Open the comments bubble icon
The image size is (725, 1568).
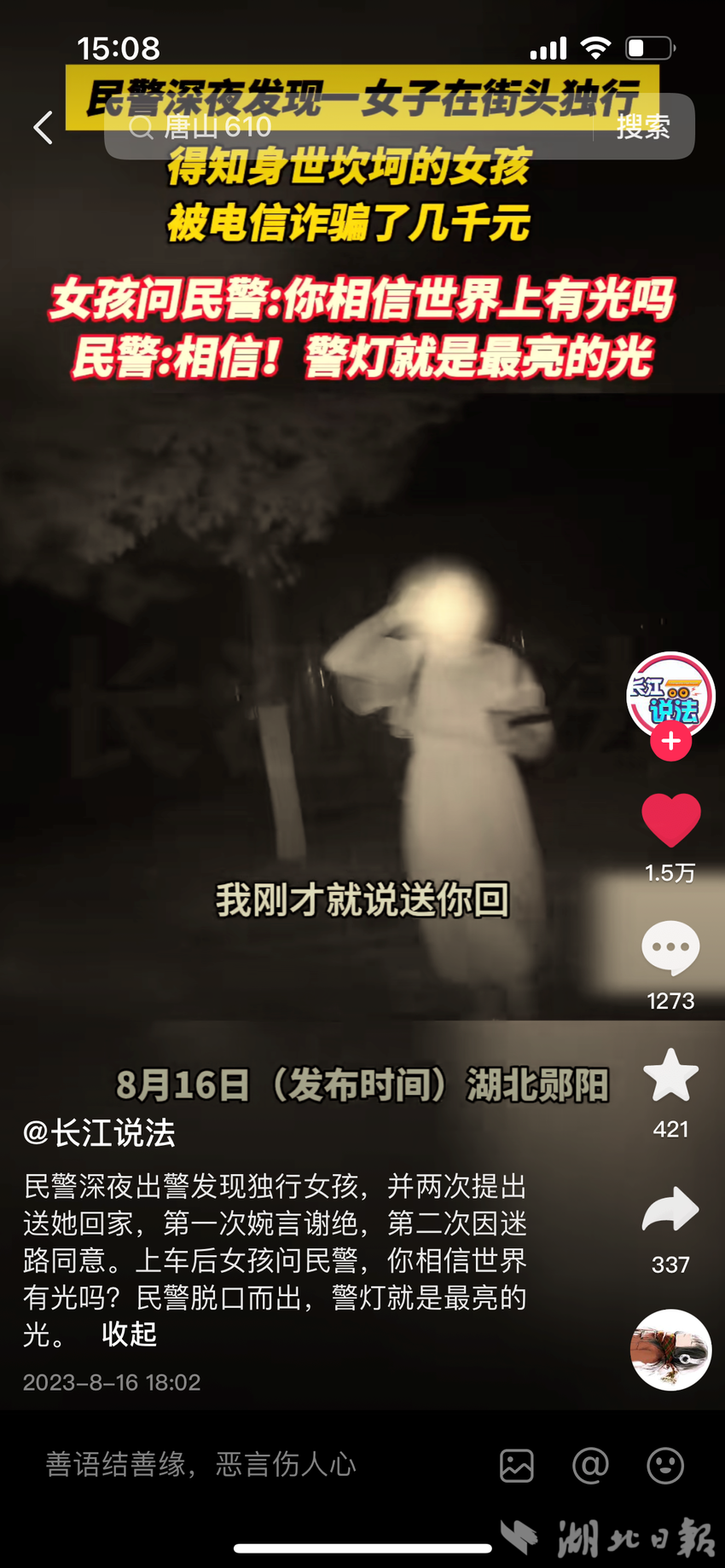(670, 947)
